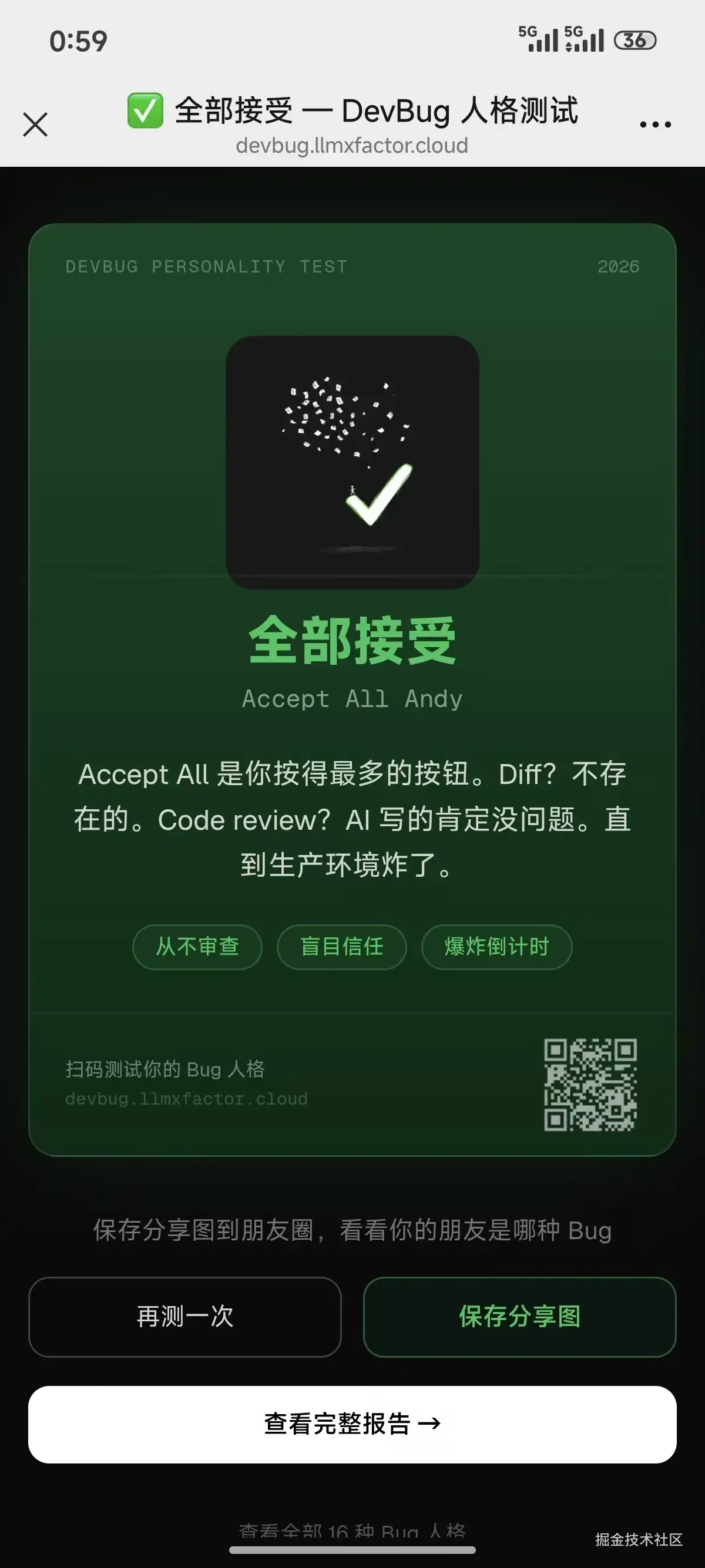
Task: Open 查看全部 16 种 Bug 人格 link
Action: pos(352,1530)
